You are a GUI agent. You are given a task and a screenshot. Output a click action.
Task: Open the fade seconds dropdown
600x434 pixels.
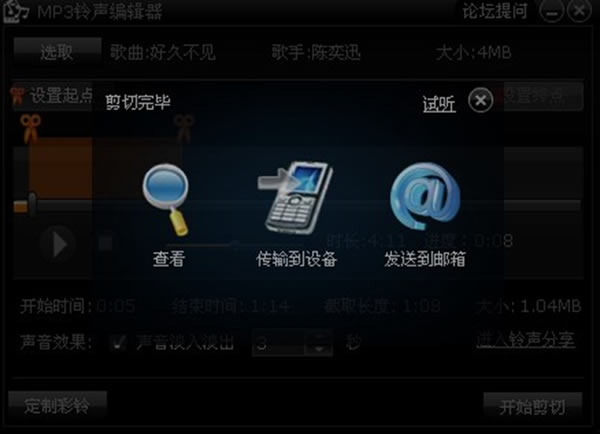point(320,343)
